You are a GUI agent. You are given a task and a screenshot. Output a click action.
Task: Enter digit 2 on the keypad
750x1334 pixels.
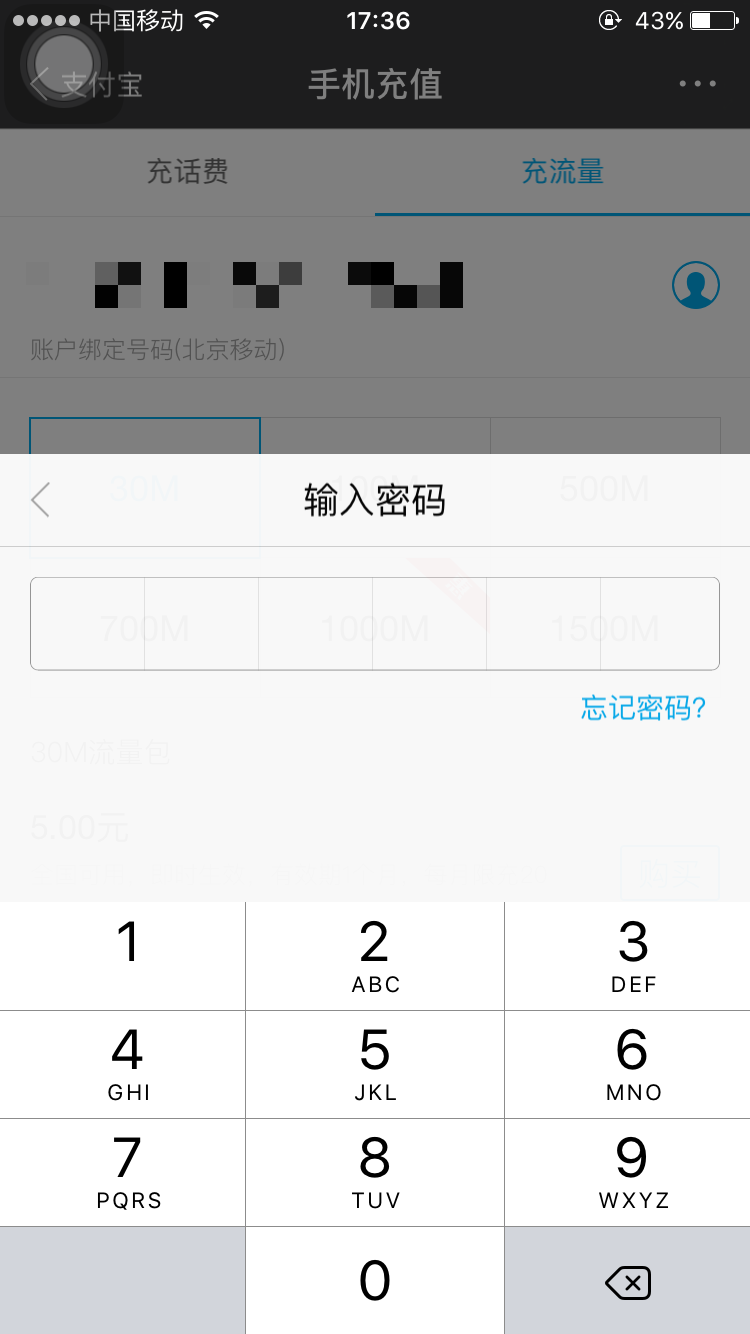(x=375, y=955)
